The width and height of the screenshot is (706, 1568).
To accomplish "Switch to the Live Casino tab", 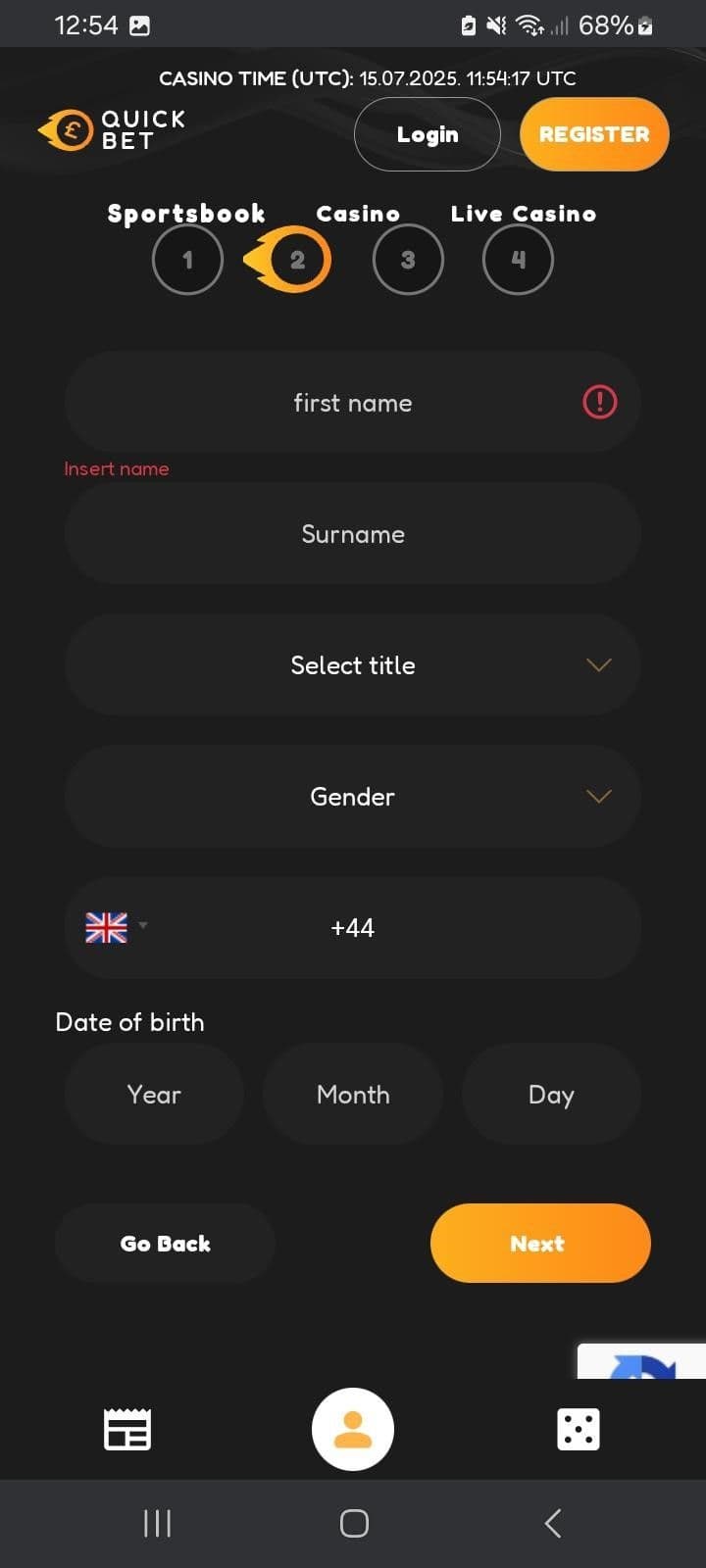I will (524, 213).
